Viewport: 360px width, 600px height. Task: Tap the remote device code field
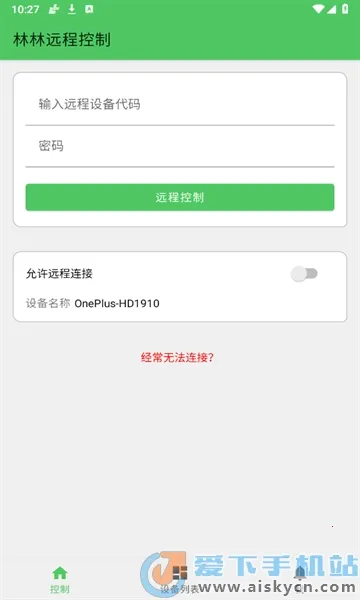click(x=180, y=104)
